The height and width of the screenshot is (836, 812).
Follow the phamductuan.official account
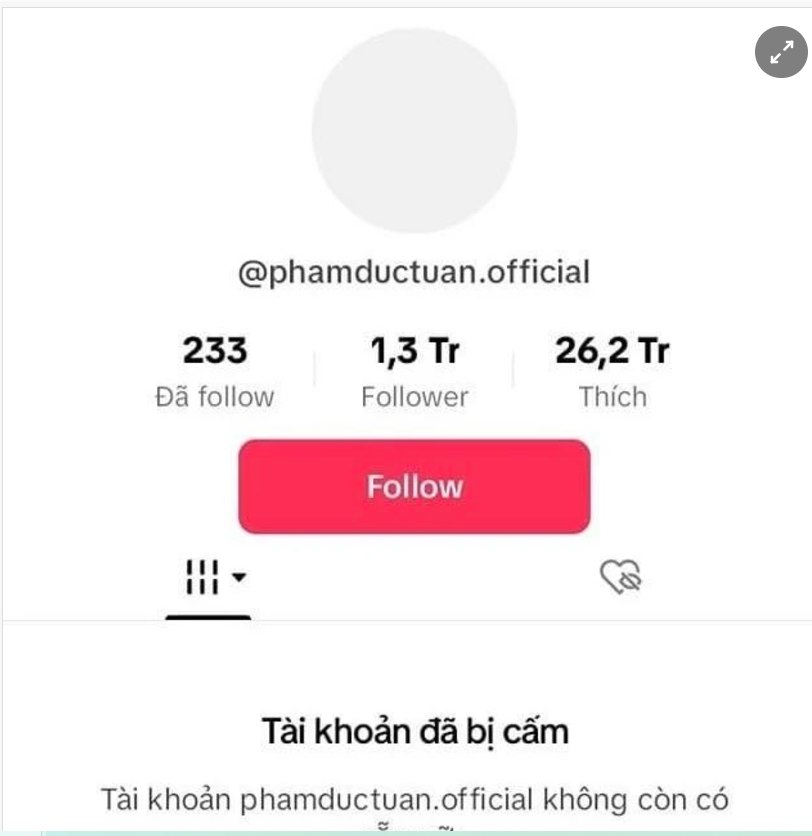tap(414, 487)
